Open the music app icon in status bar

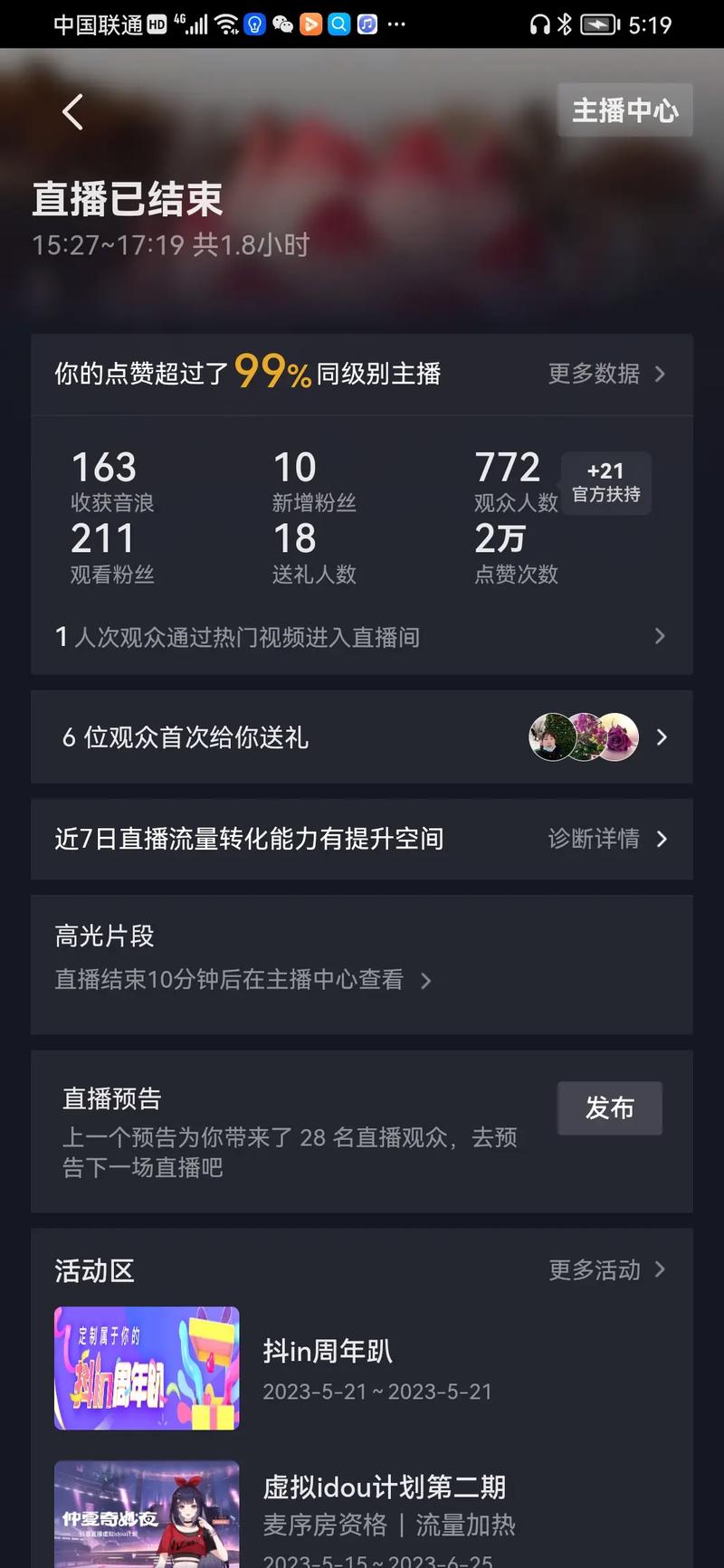pyautogui.click(x=366, y=24)
